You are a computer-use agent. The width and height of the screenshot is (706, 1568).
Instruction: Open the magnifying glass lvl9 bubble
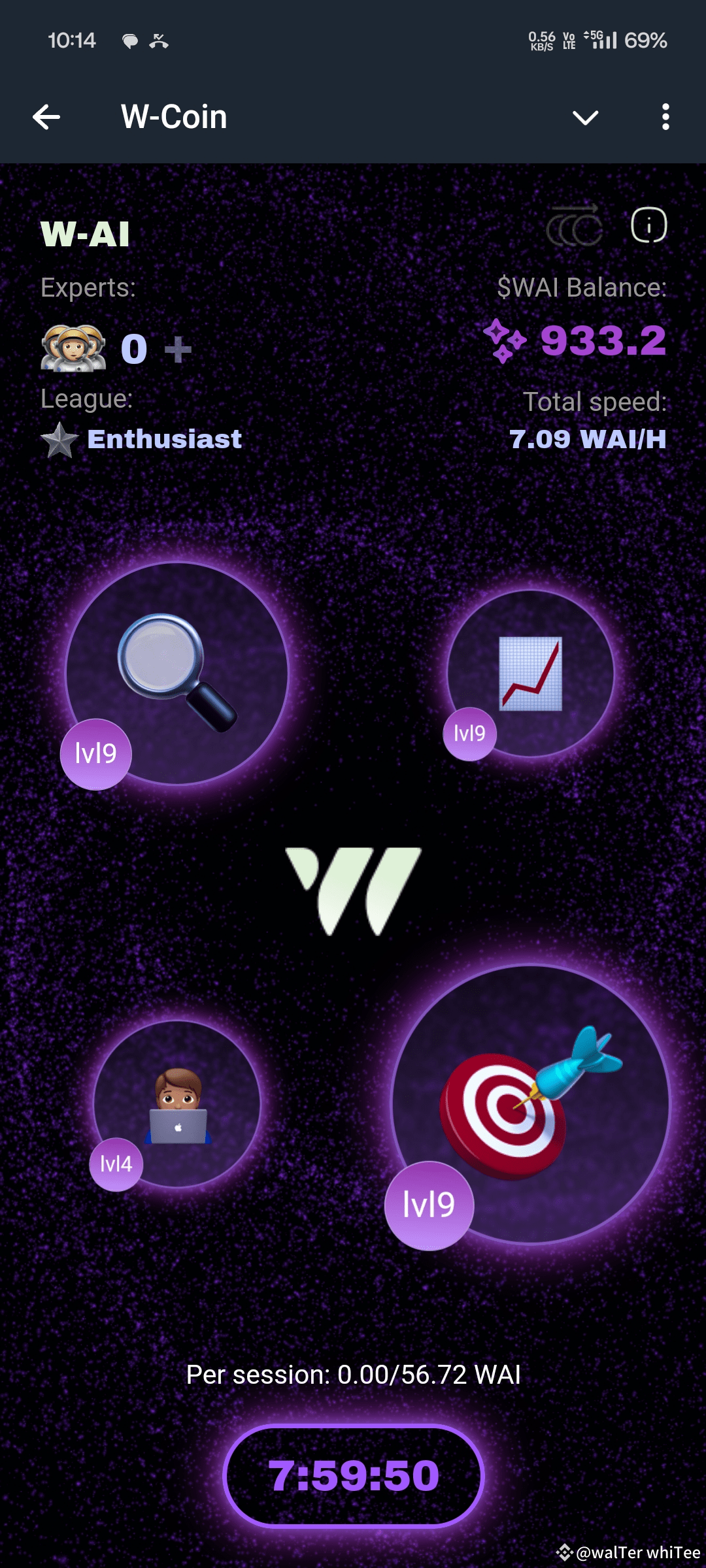click(177, 673)
